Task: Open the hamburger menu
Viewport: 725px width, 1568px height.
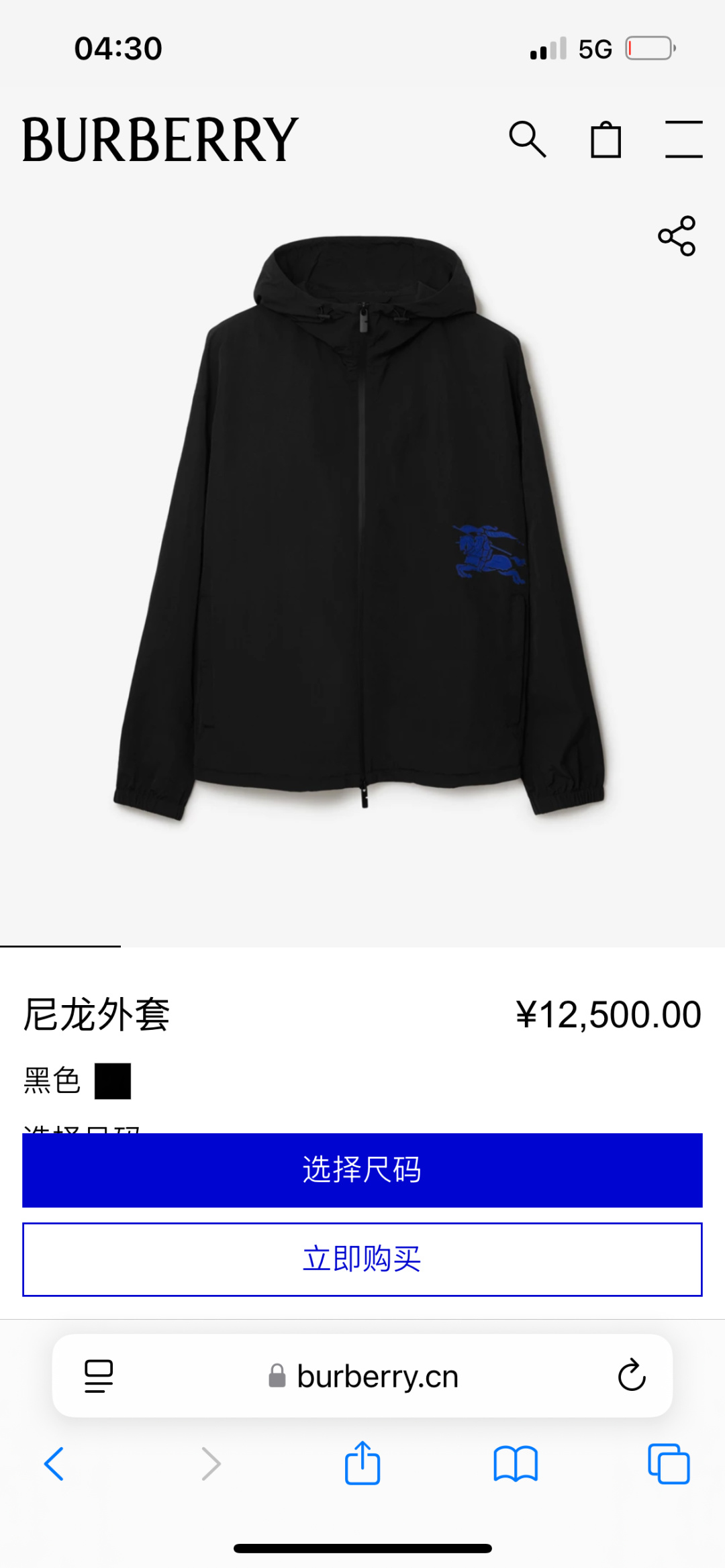Action: 683,140
